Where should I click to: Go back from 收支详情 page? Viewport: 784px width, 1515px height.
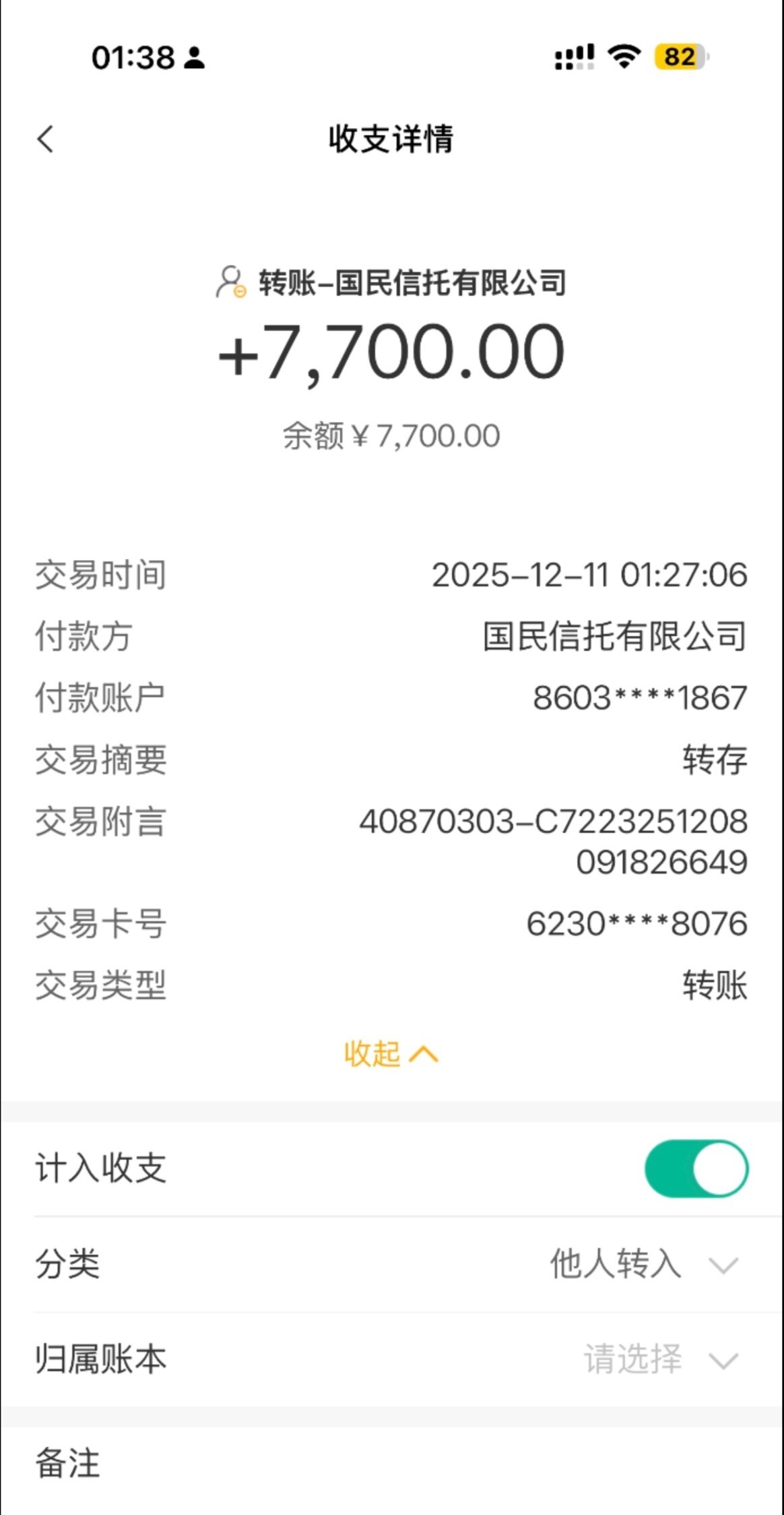[46, 140]
